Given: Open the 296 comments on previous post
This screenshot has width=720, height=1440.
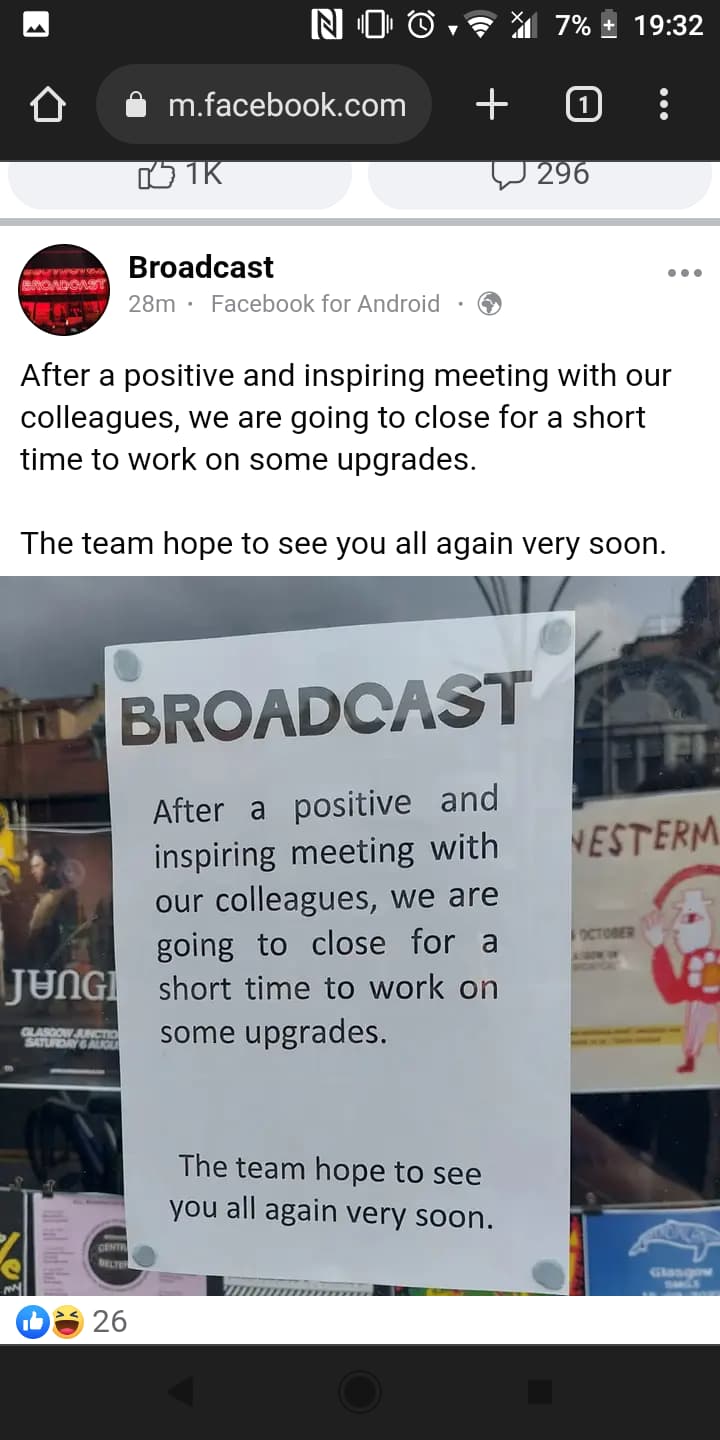Looking at the screenshot, I should pyautogui.click(x=540, y=180).
